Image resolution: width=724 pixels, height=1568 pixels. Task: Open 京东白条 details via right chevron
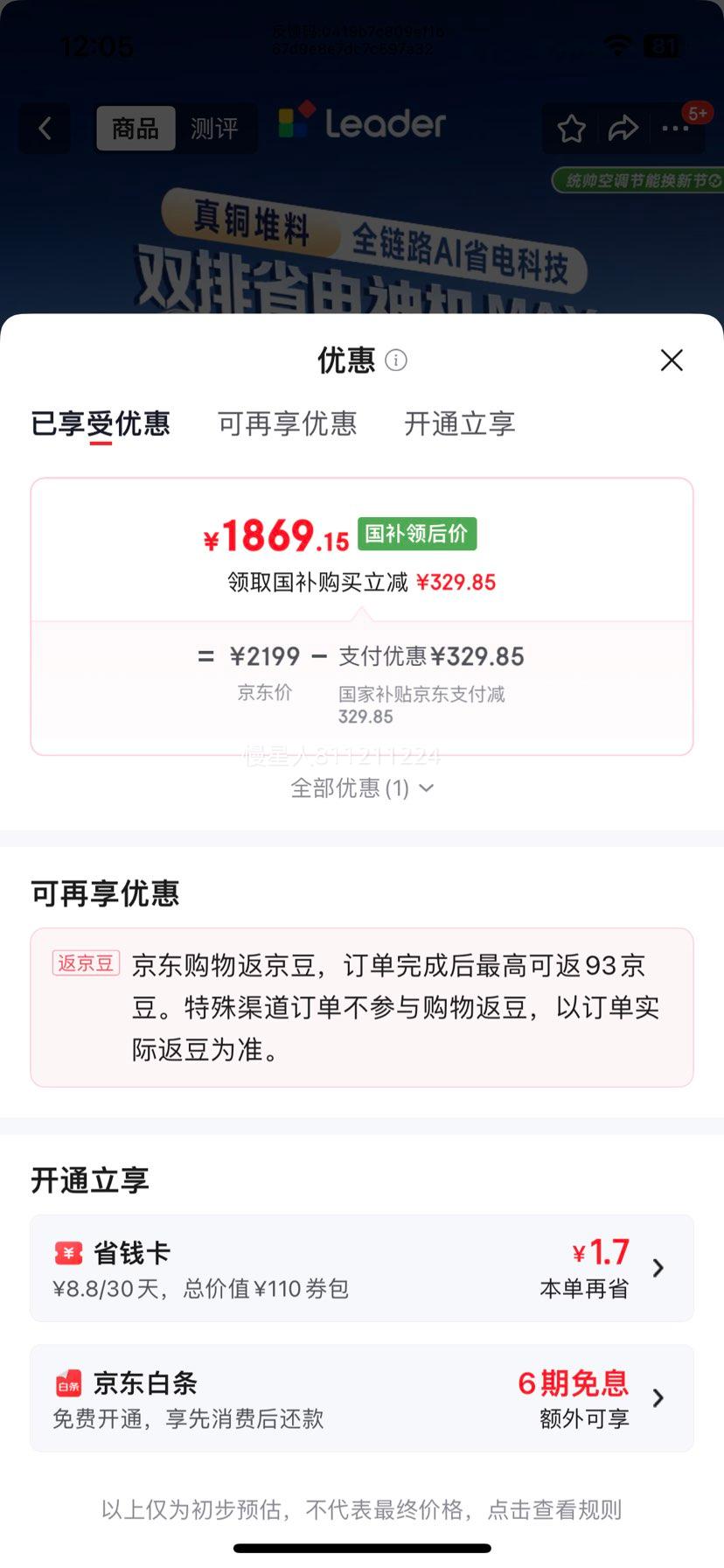pyautogui.click(x=658, y=1397)
